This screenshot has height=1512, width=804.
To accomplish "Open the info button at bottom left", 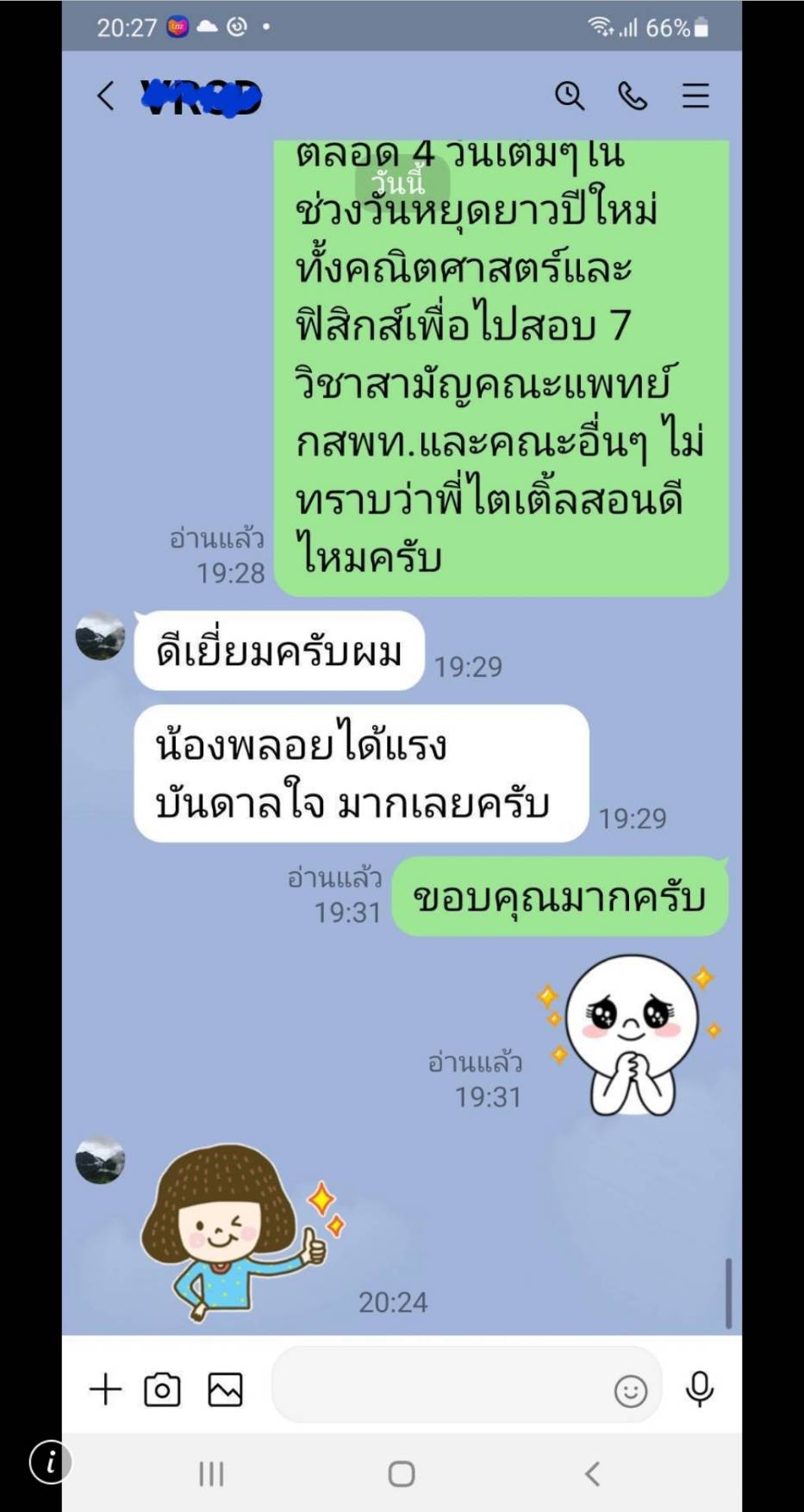I will pyautogui.click(x=51, y=1462).
